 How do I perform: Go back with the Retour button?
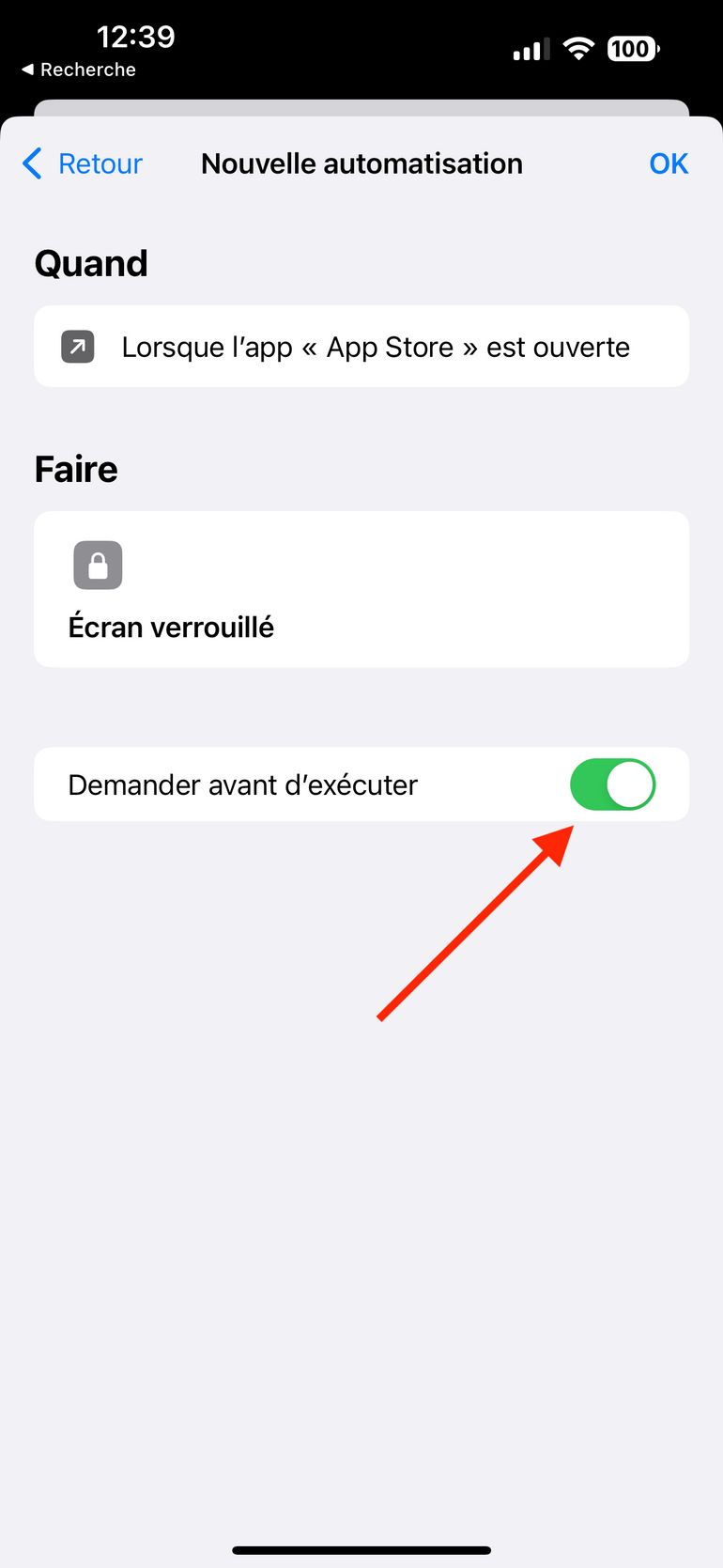point(83,163)
